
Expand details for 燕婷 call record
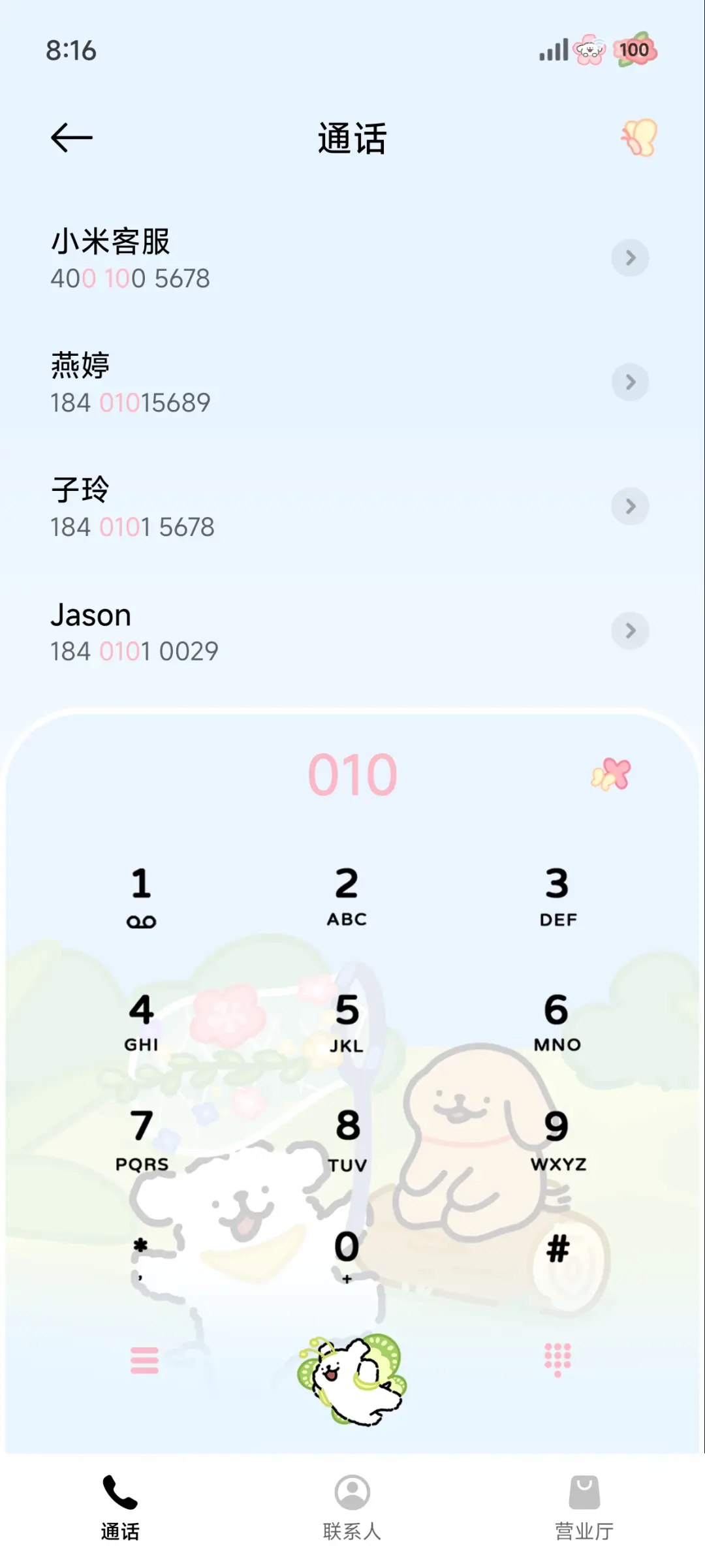click(630, 383)
